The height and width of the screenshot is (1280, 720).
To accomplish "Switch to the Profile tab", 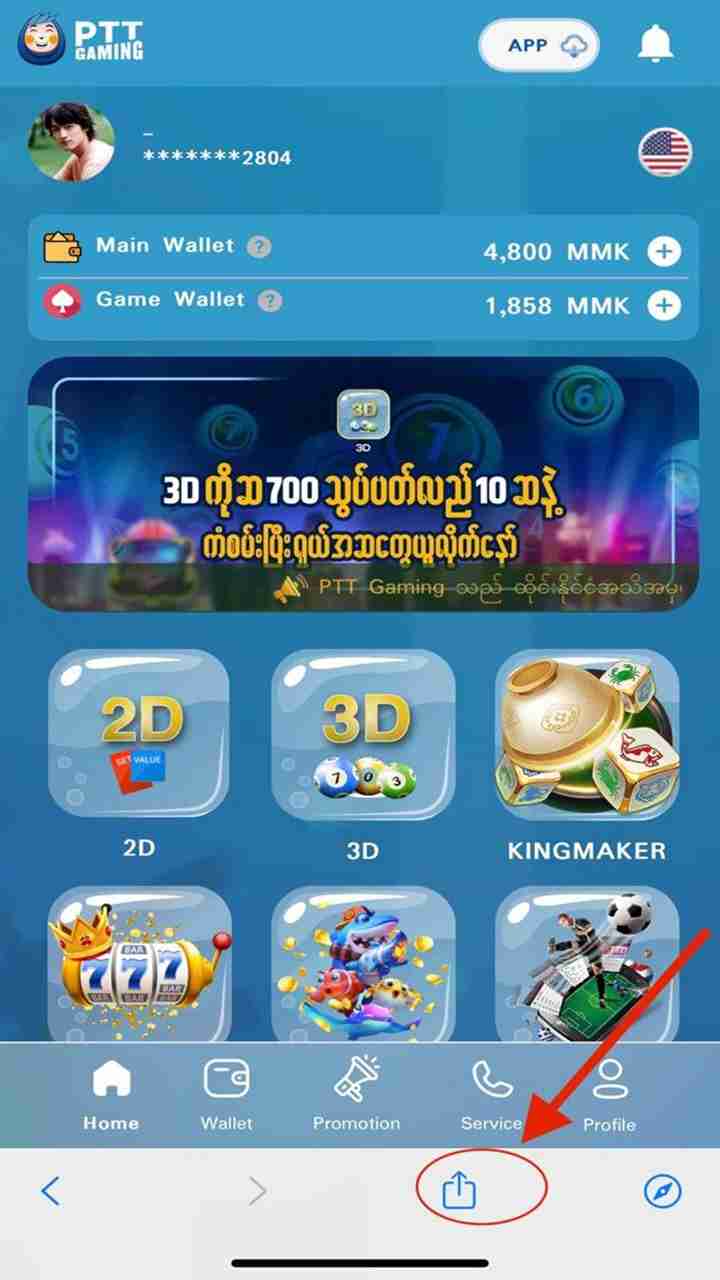I will coord(609,1095).
